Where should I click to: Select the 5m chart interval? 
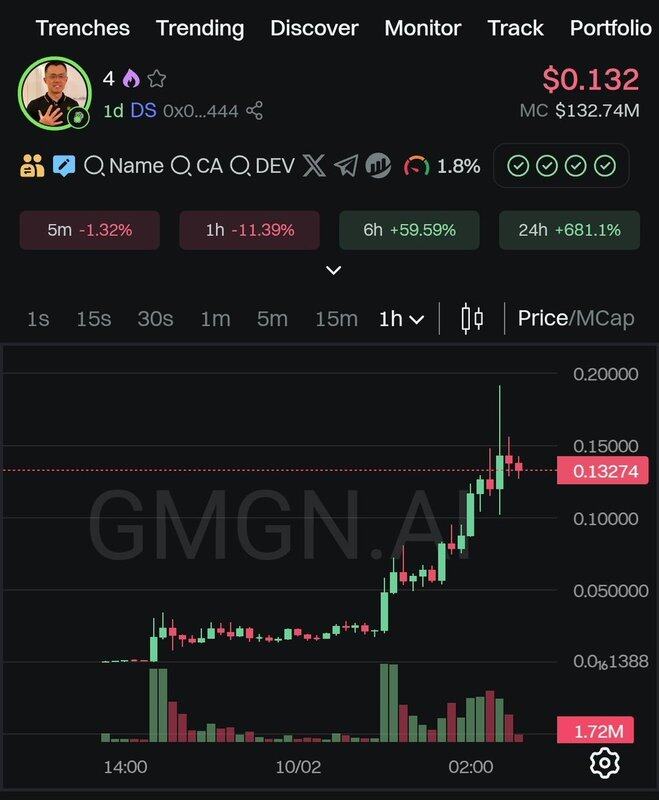click(272, 319)
